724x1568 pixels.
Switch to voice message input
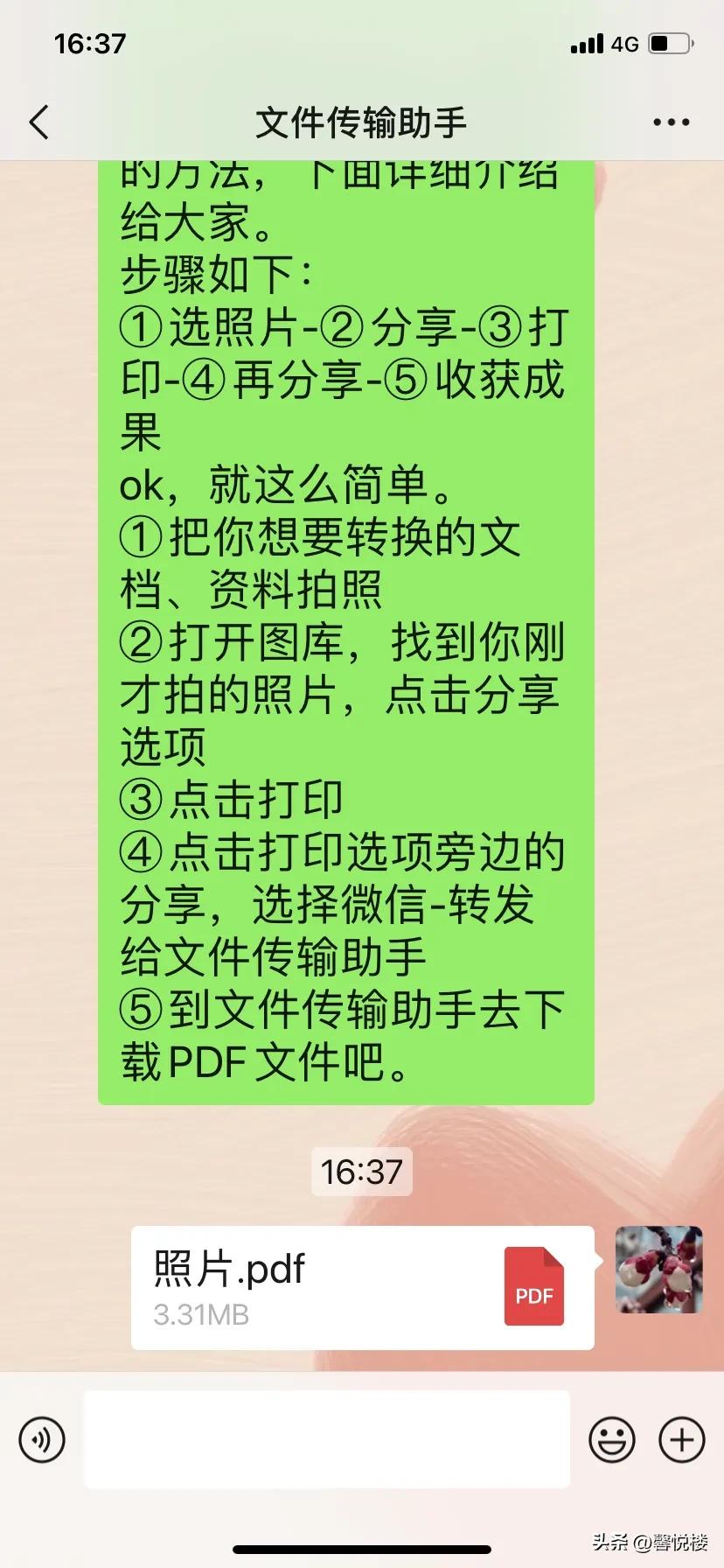pyautogui.click(x=42, y=1439)
